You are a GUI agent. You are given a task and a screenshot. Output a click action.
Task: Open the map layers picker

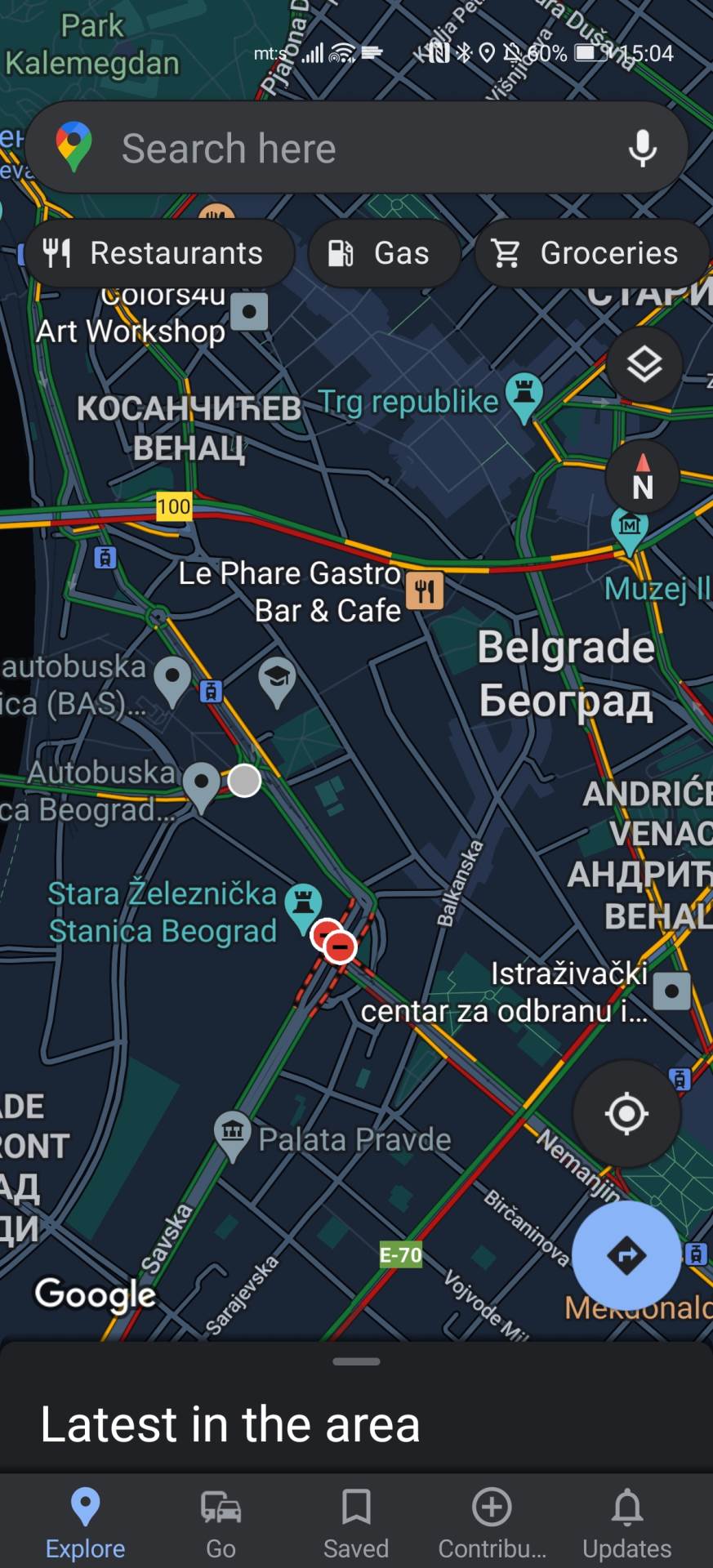[644, 364]
